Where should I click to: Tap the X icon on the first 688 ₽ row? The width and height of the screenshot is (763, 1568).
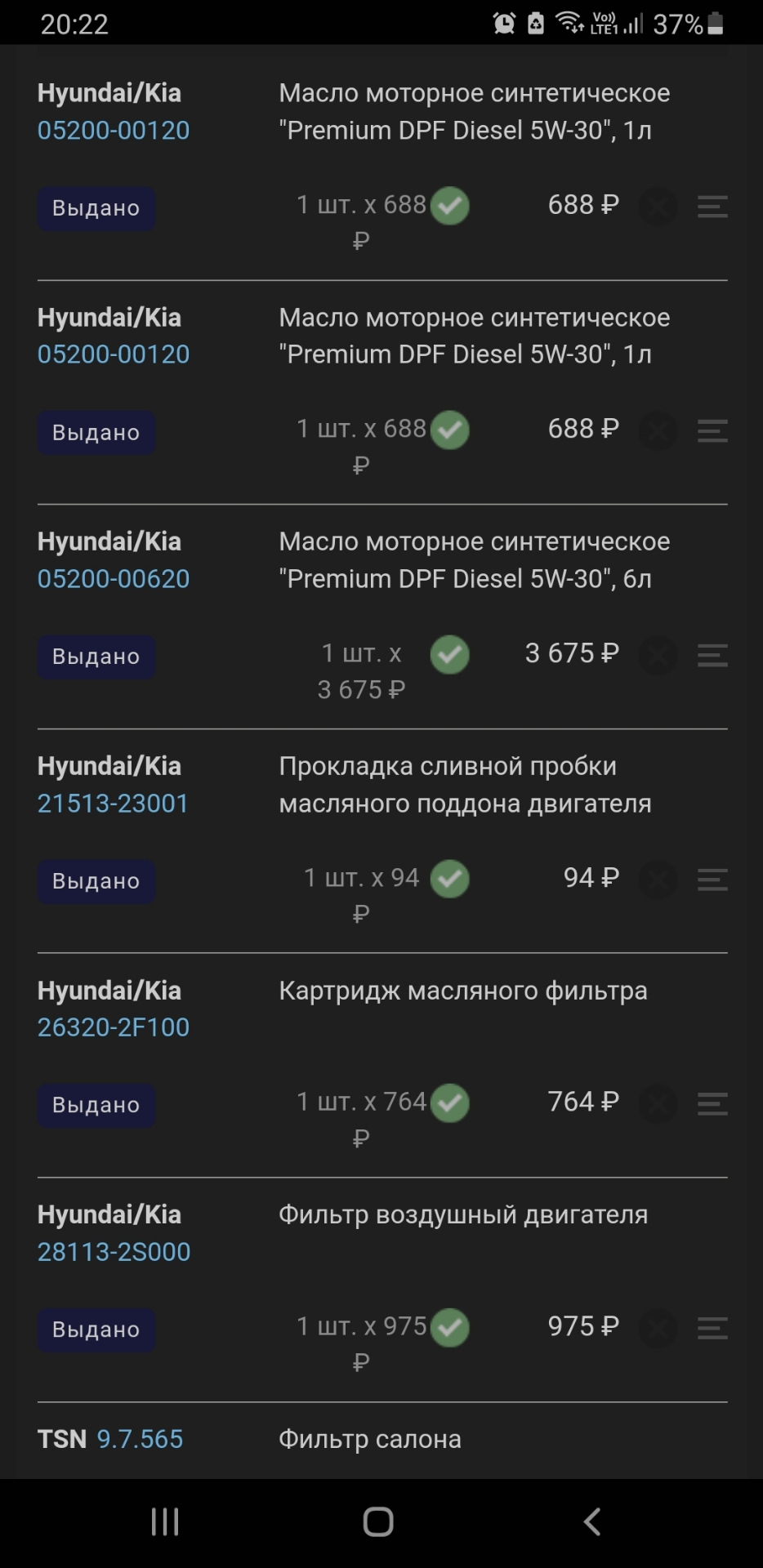coord(657,207)
